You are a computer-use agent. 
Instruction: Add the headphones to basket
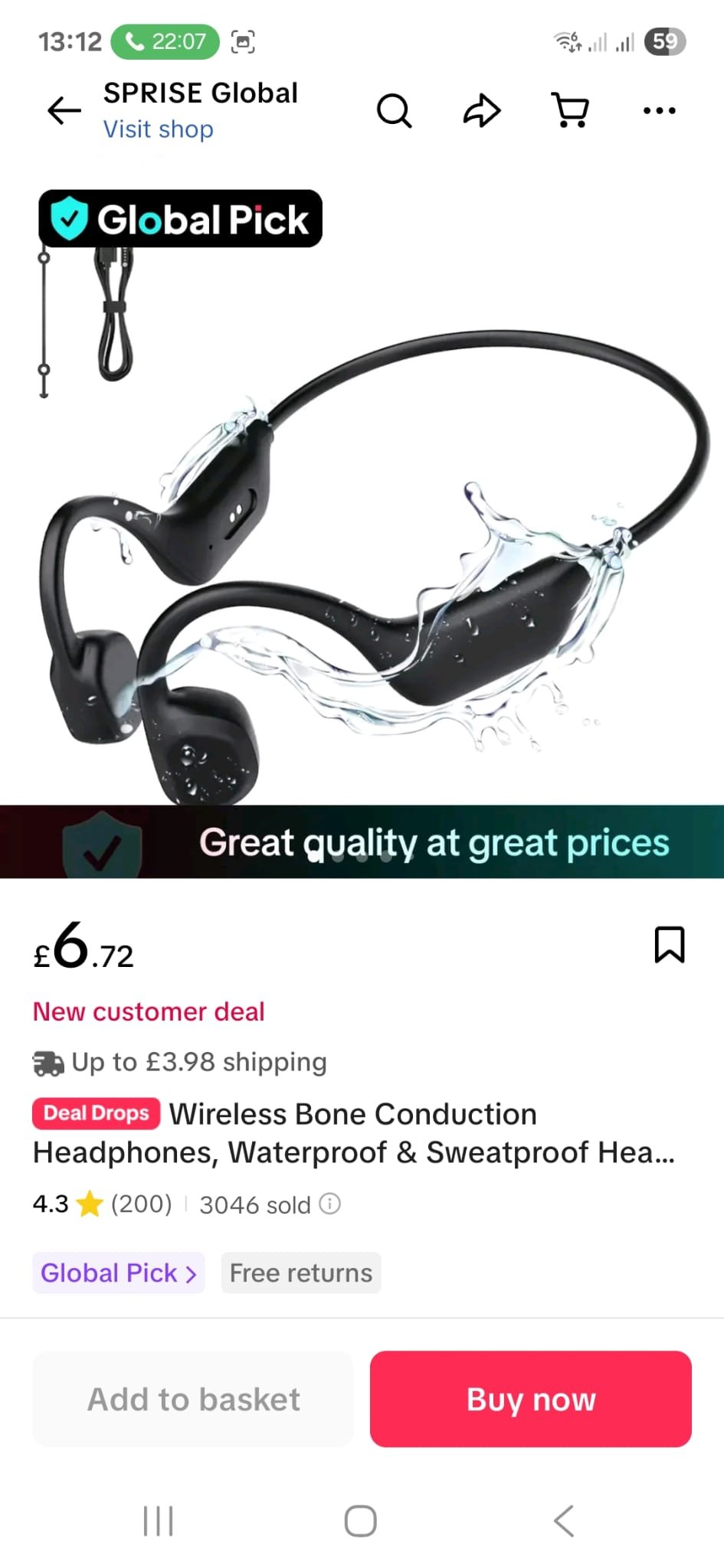(193, 1399)
